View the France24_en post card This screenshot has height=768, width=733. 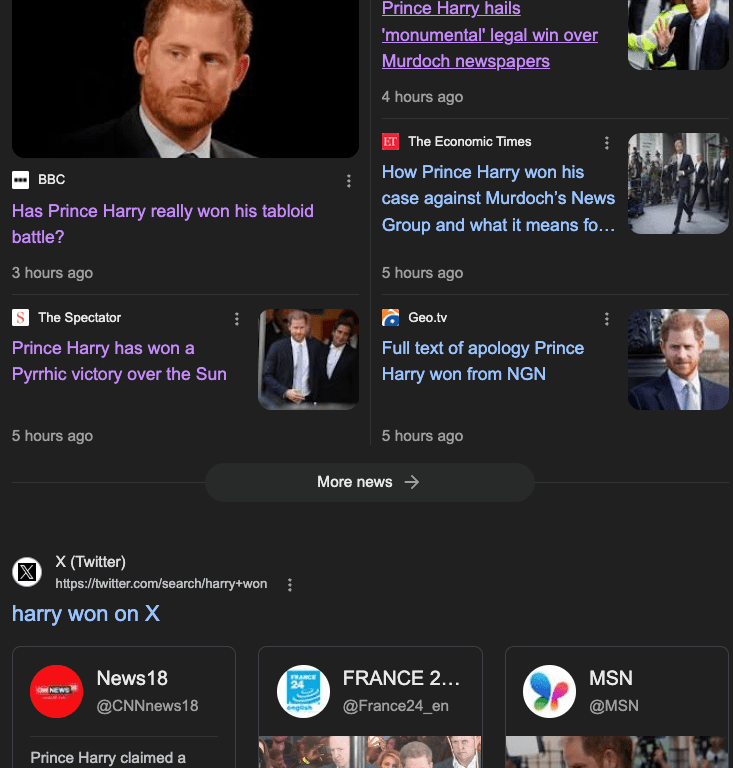[x=370, y=706]
